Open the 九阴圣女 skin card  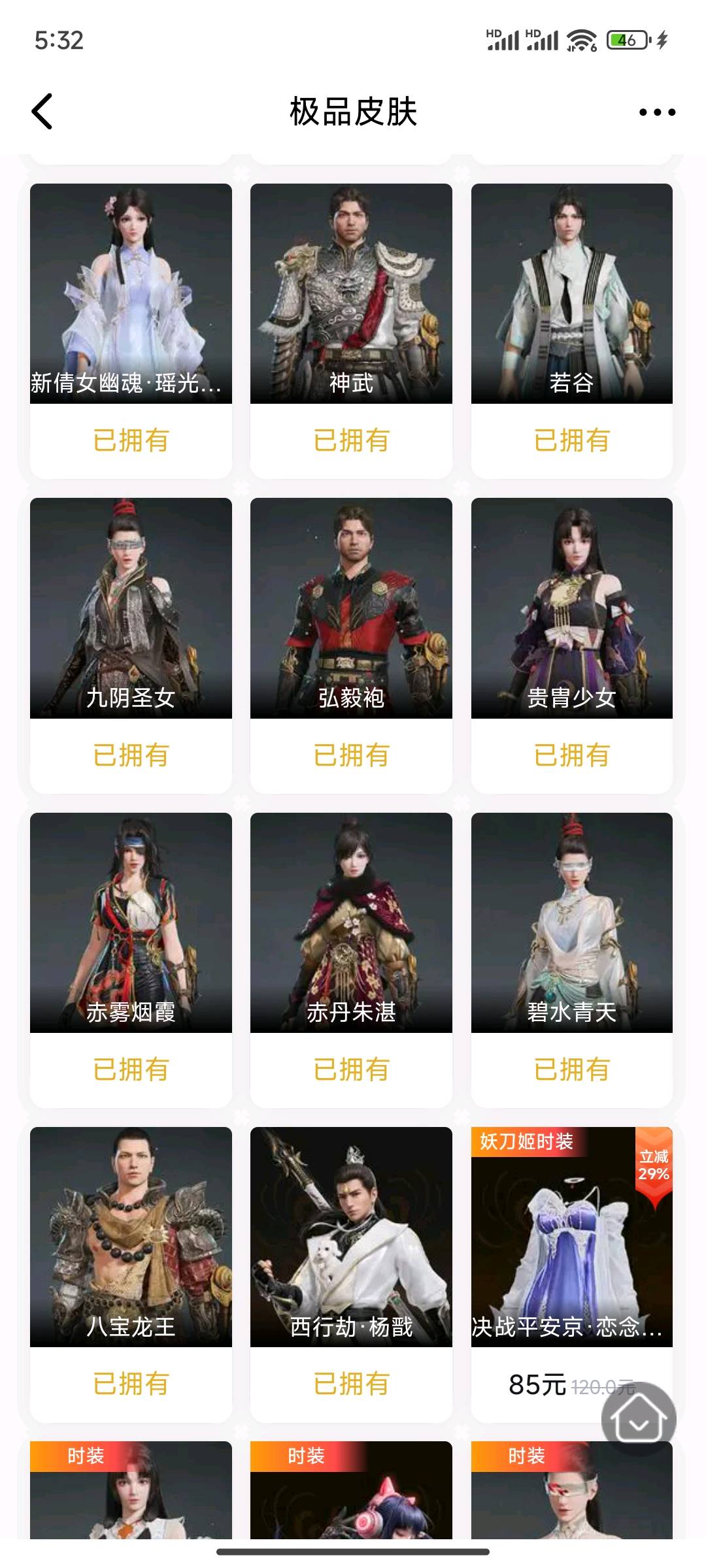[131, 608]
